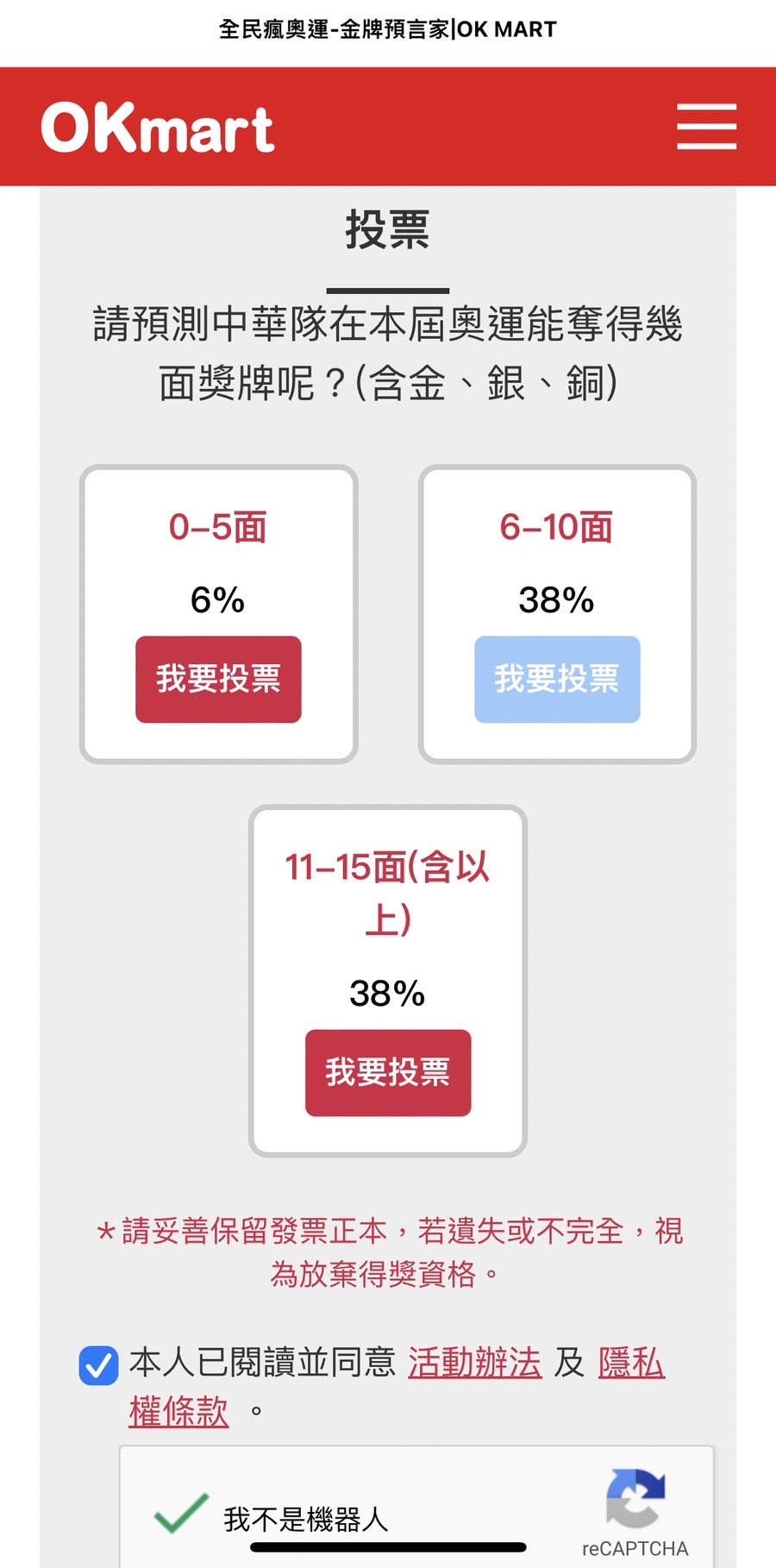Vote for the 6–10面 option
Image resolution: width=776 pixels, height=1568 pixels.
[x=557, y=680]
